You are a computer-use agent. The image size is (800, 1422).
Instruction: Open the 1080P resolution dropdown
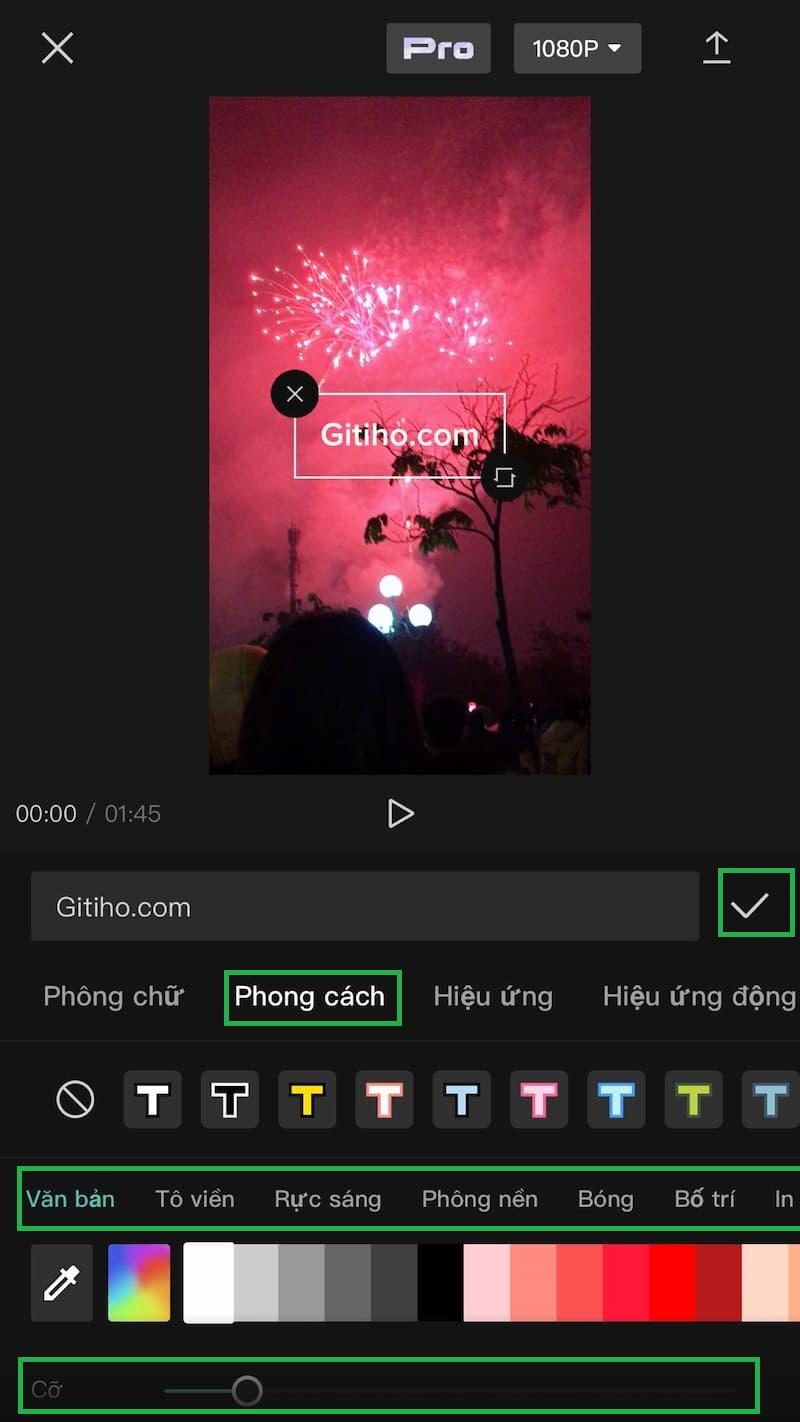click(x=577, y=48)
